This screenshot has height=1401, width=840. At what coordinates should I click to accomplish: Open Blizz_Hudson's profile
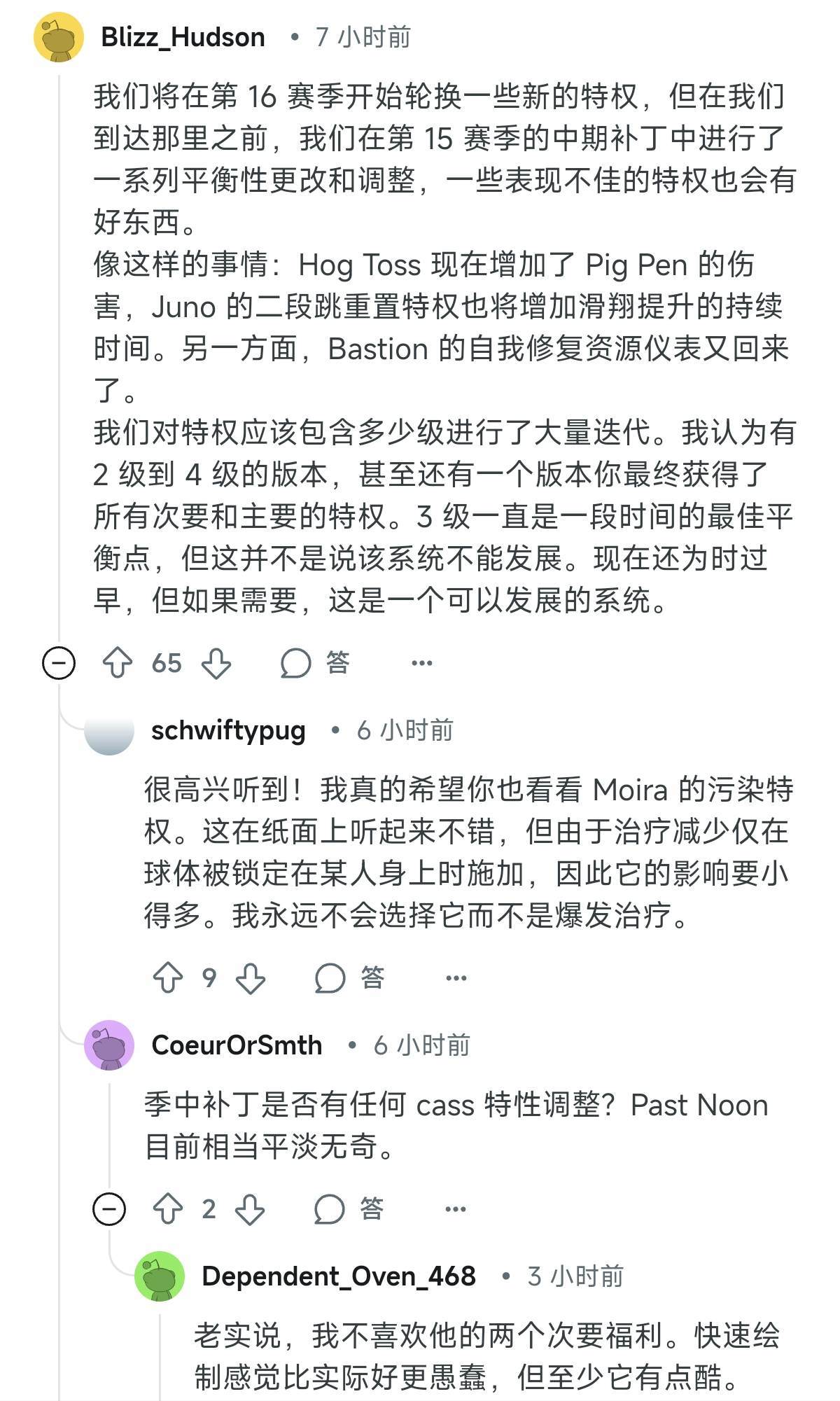[x=183, y=37]
